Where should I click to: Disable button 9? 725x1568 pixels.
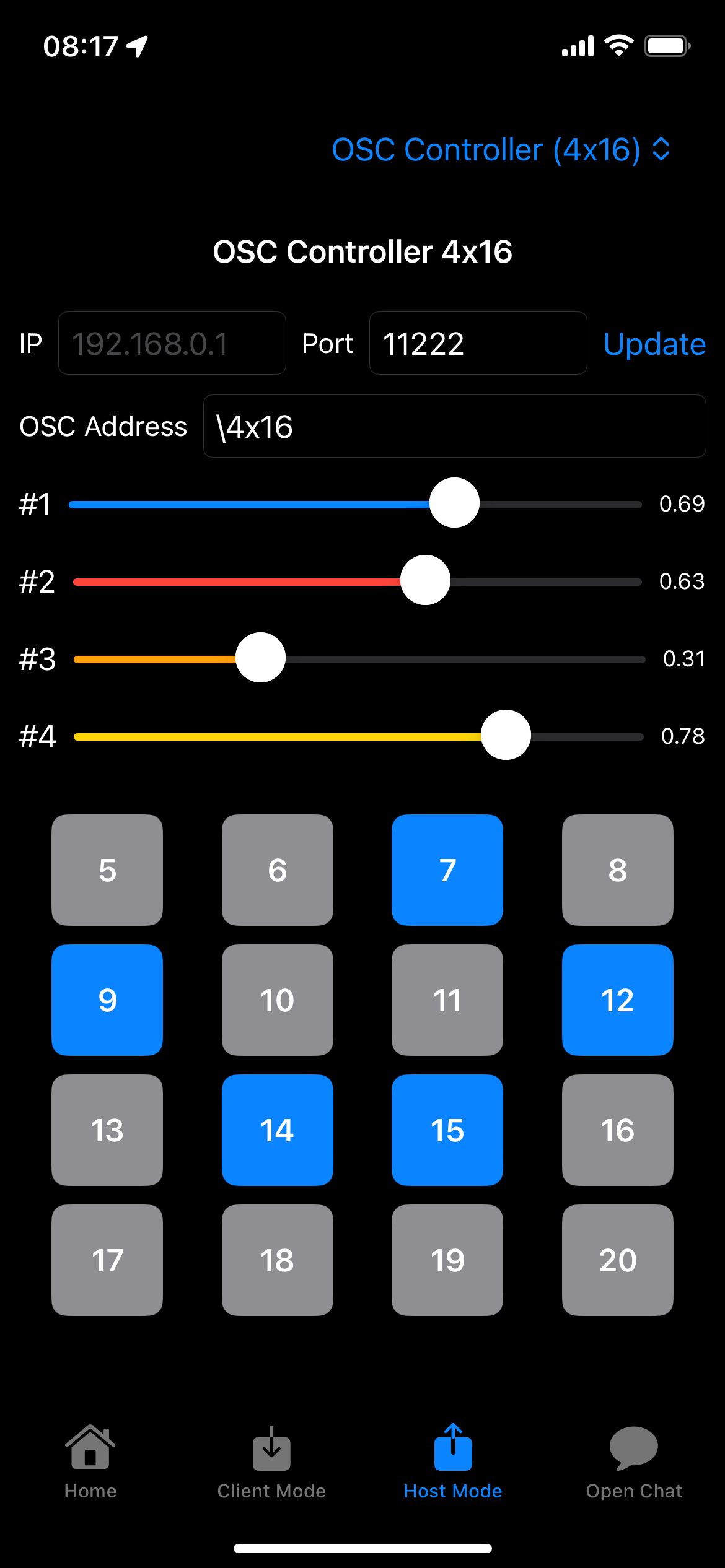pyautogui.click(x=107, y=1000)
